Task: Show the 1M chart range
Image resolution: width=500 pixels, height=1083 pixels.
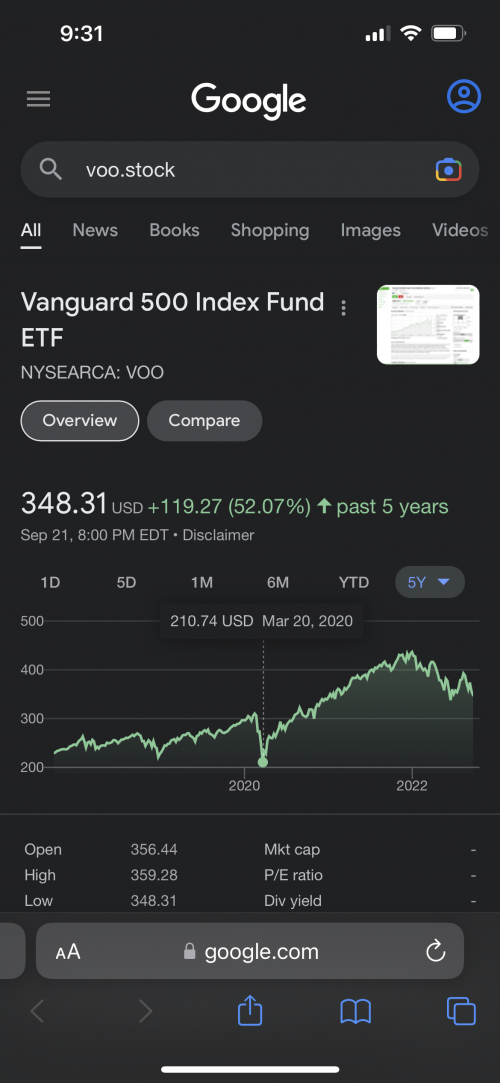Action: click(x=202, y=582)
